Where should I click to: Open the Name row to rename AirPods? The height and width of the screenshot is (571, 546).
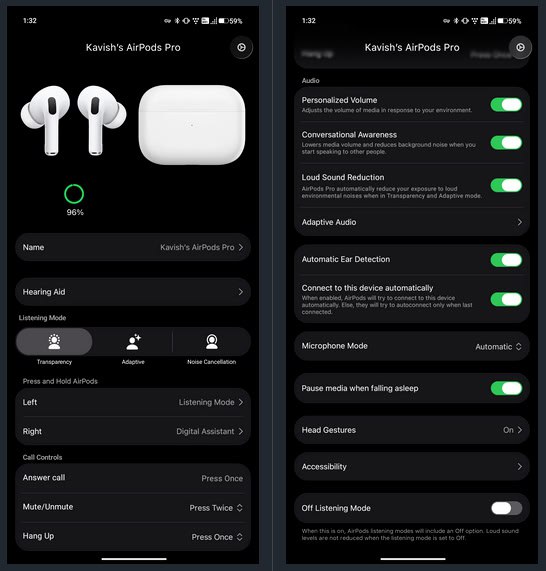click(x=133, y=247)
